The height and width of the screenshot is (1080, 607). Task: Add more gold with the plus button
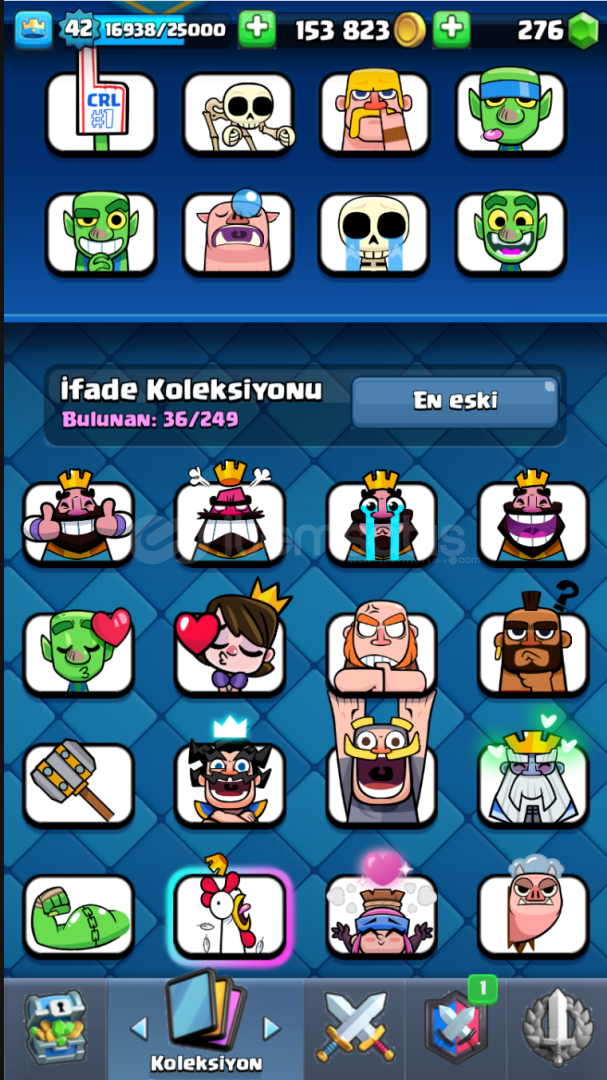point(451,30)
